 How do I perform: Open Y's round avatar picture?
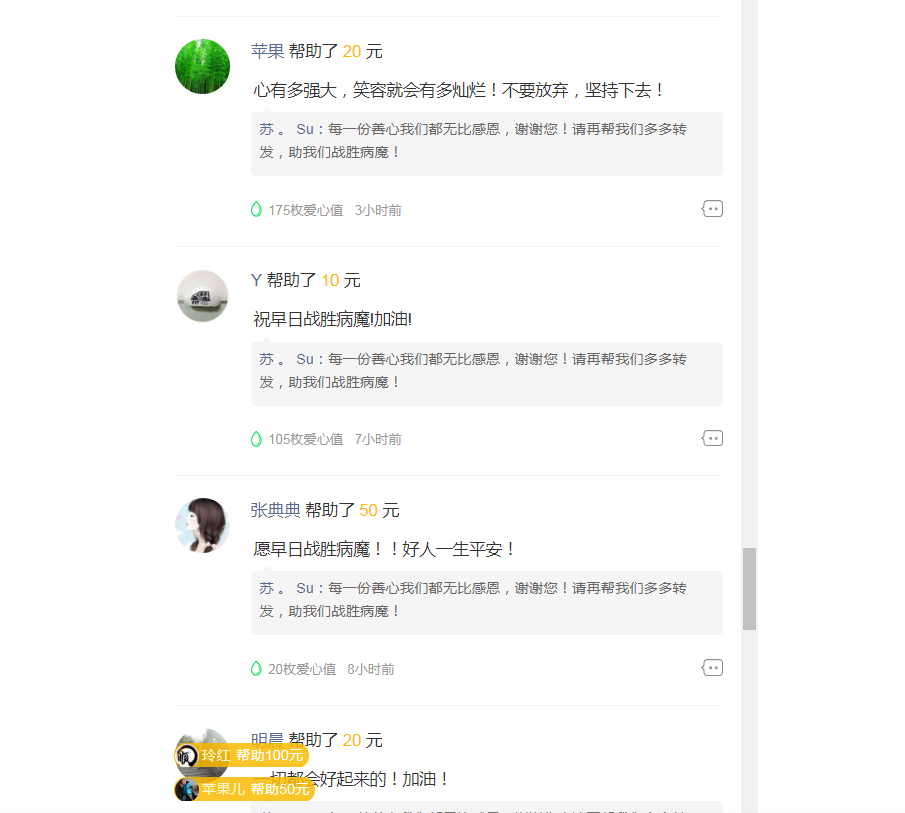tap(202, 296)
